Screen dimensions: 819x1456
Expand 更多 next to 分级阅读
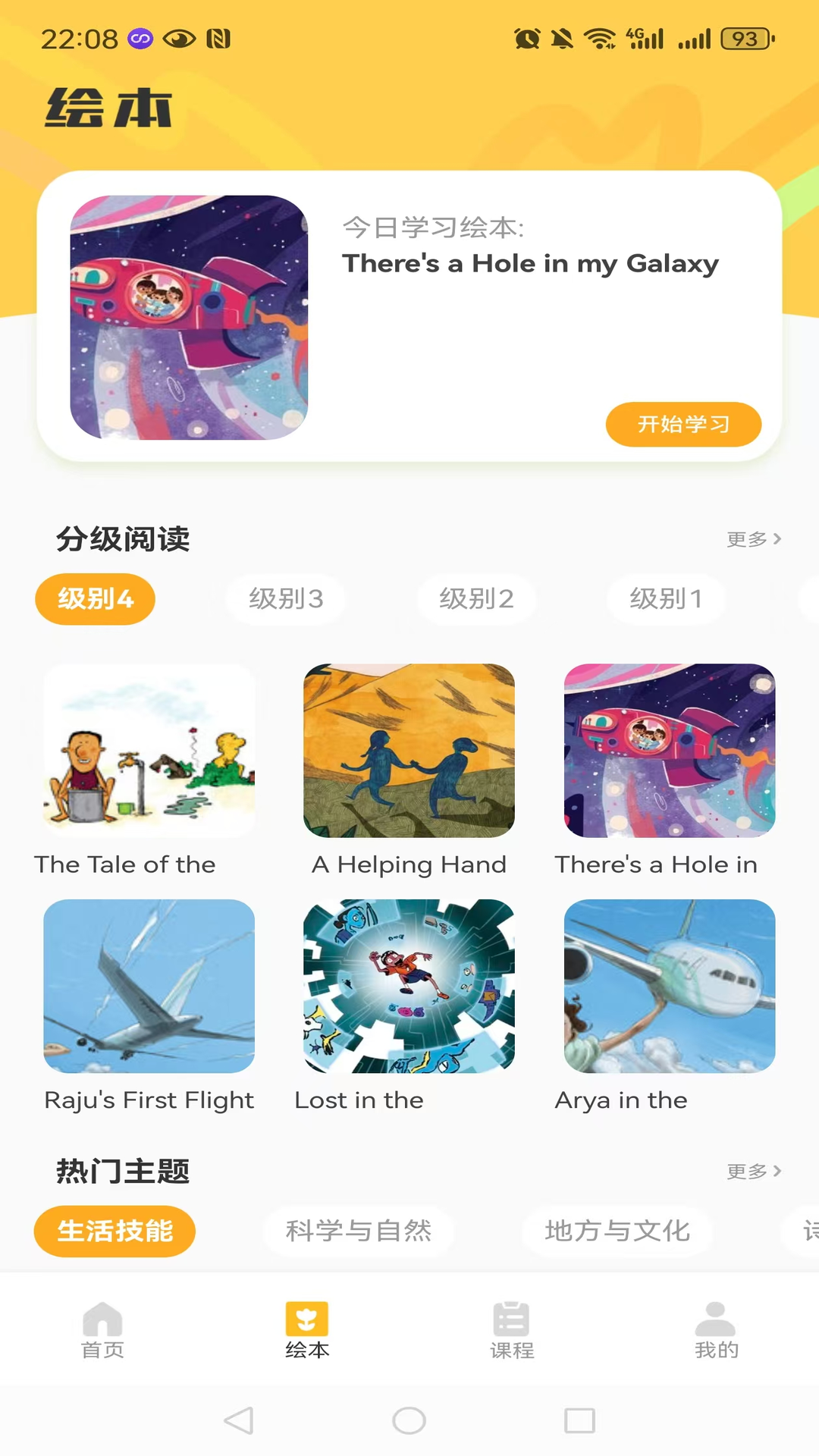click(x=753, y=538)
